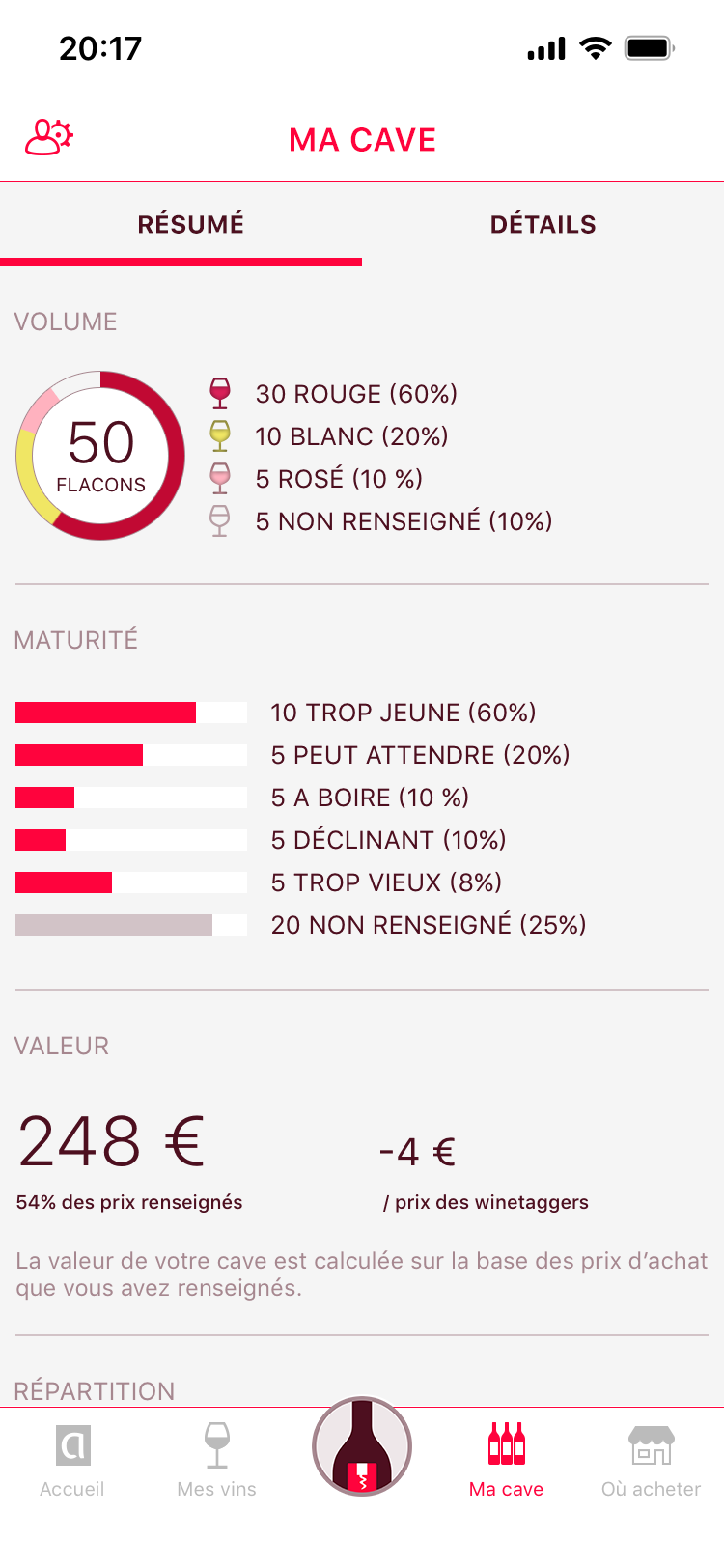The image size is (724, 1568).
Task: Open the account settings icon
Action: pyautogui.click(x=48, y=138)
